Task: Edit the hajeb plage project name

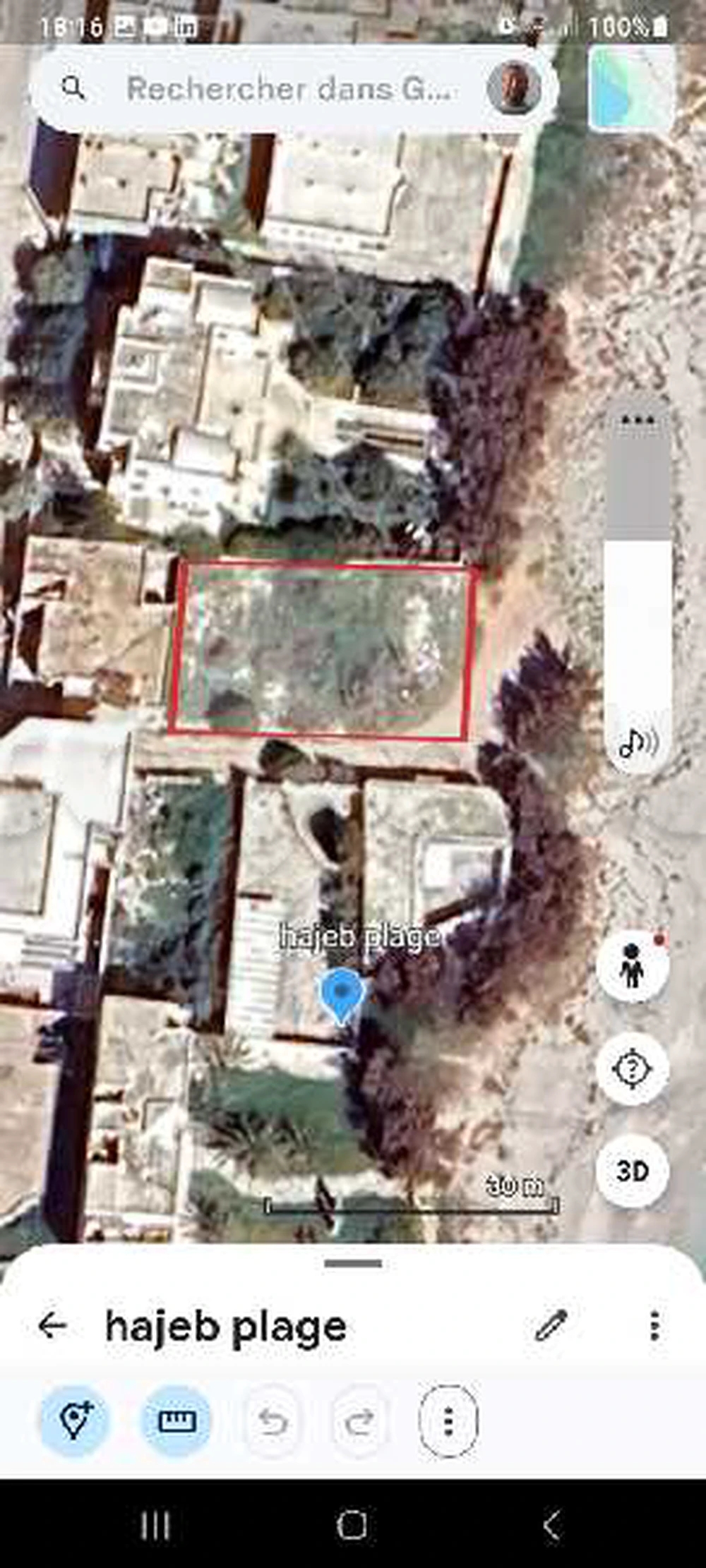Action: 551,1326
